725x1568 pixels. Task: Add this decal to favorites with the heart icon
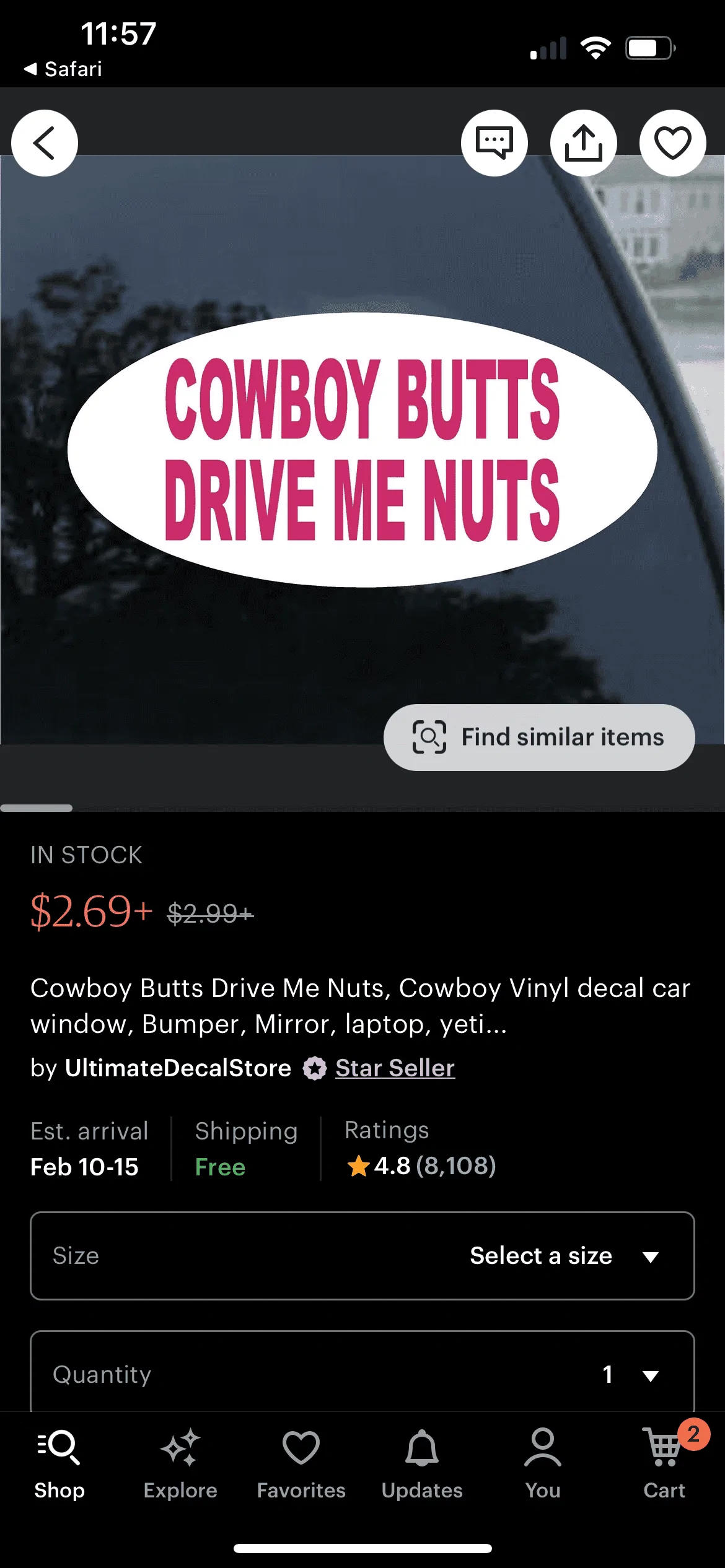(672, 143)
